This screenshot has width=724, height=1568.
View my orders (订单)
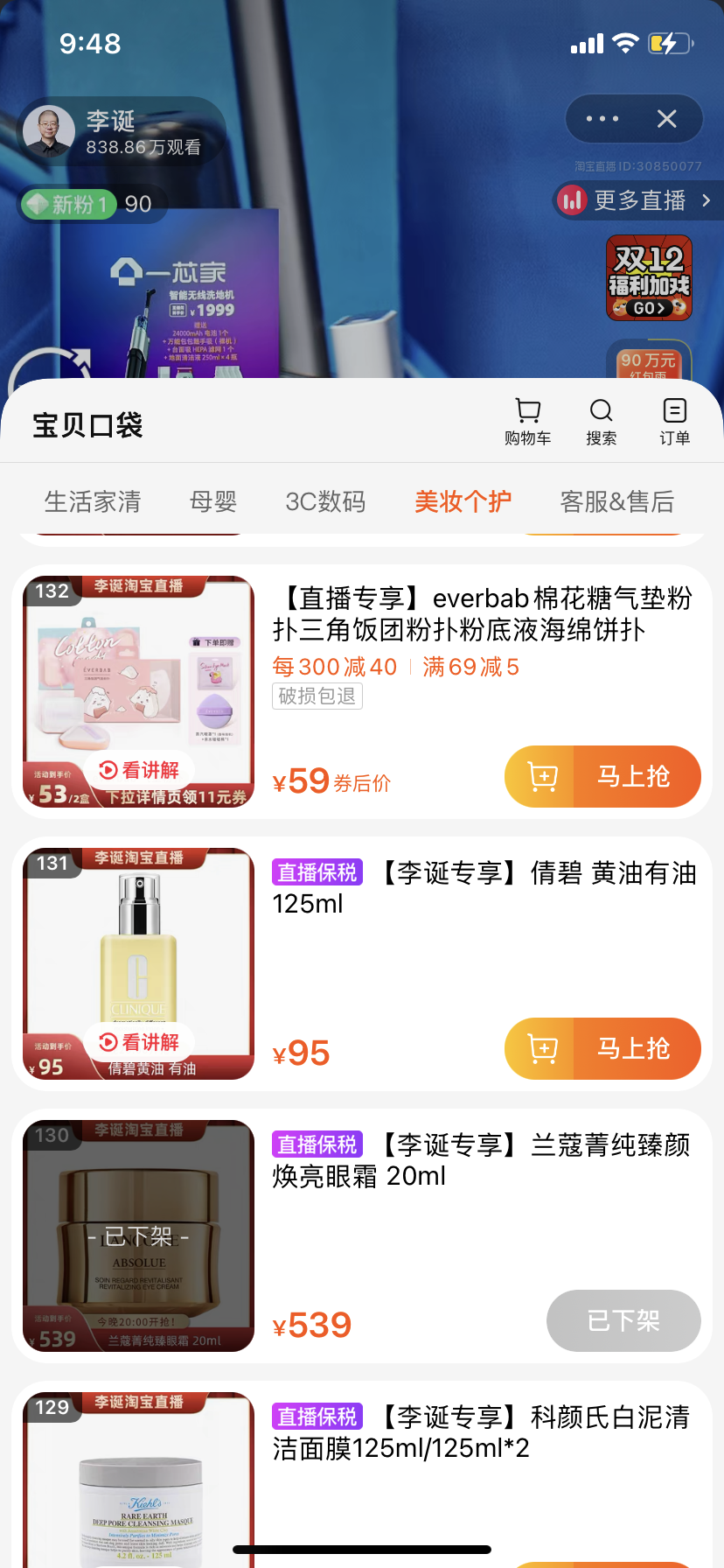click(x=674, y=422)
